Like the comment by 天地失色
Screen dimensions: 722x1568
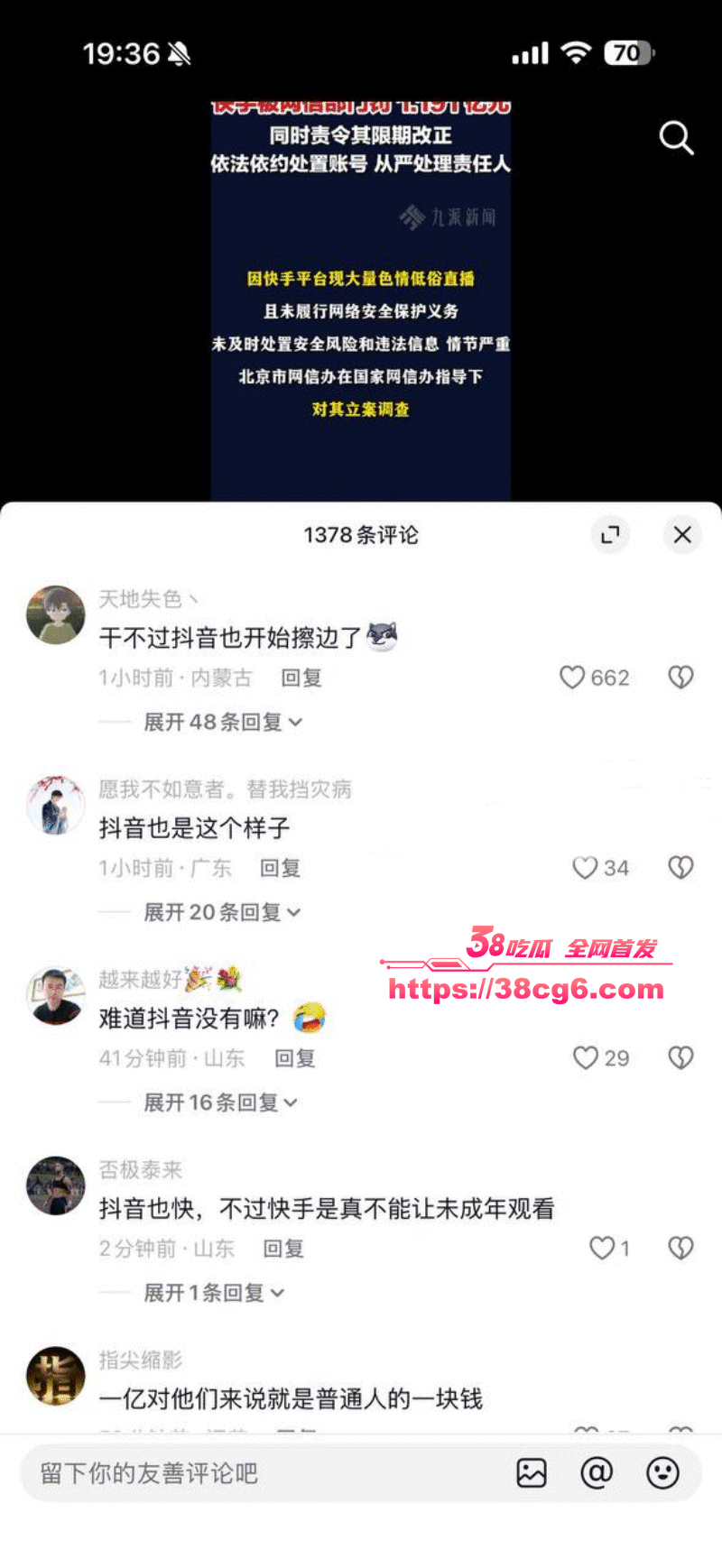572,678
